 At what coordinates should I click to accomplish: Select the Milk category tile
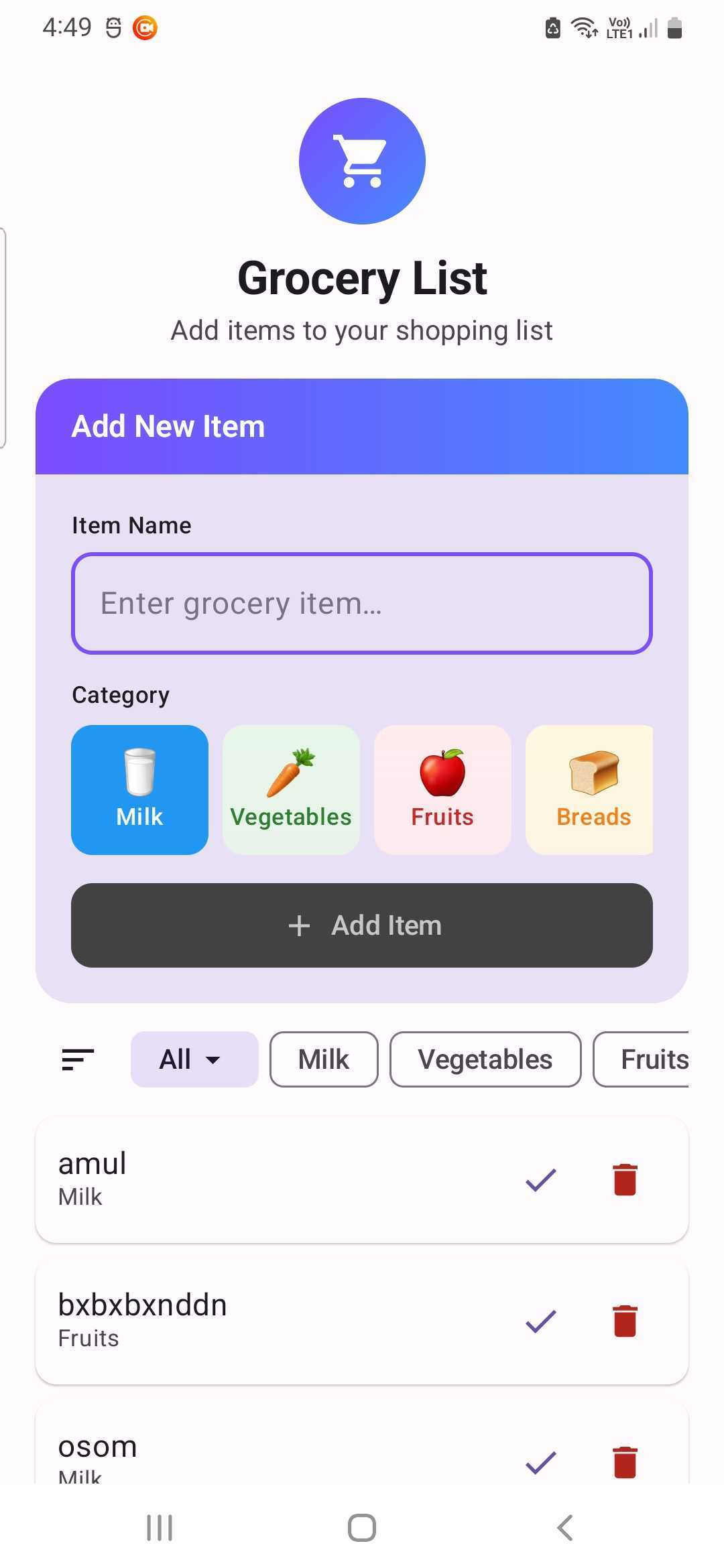(x=139, y=789)
